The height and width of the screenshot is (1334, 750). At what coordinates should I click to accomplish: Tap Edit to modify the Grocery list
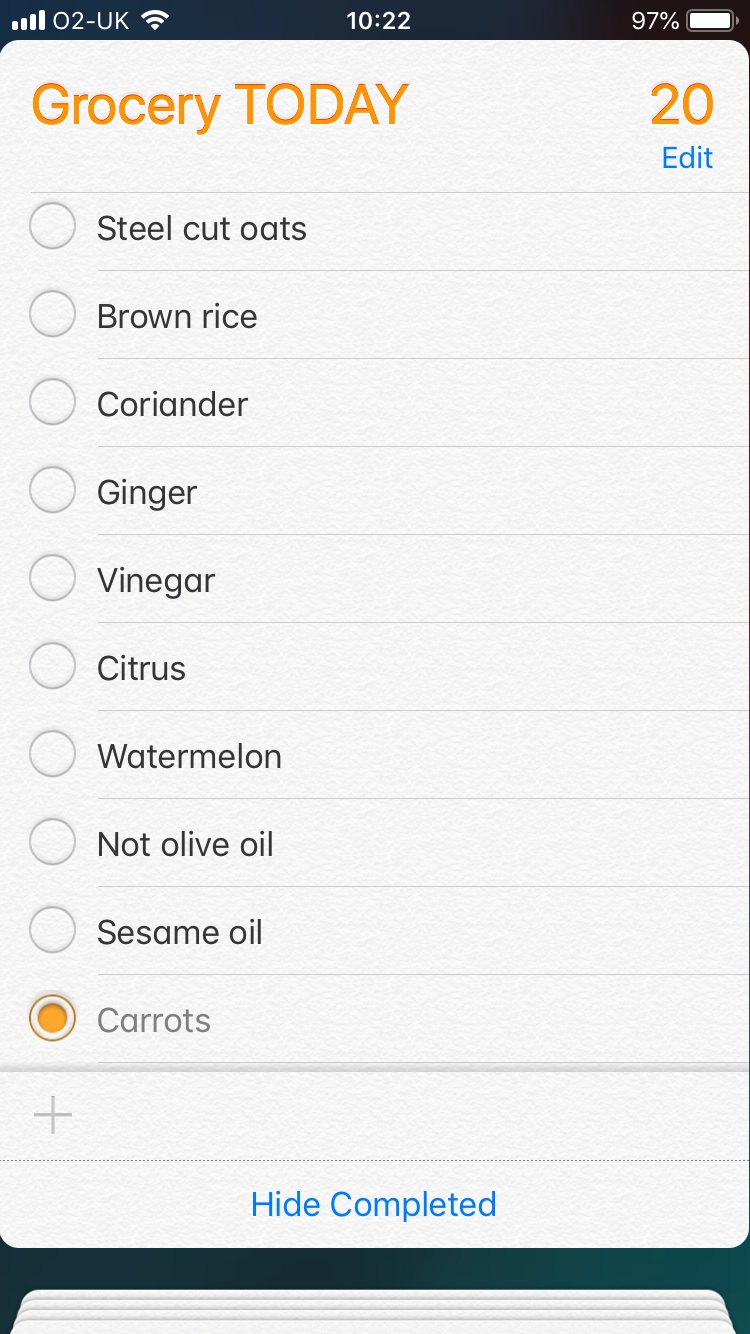(687, 158)
